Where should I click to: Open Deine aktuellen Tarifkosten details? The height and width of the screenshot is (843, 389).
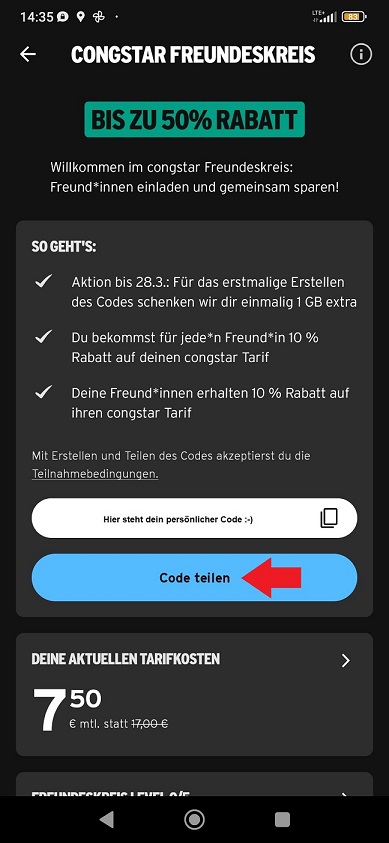(x=194, y=695)
